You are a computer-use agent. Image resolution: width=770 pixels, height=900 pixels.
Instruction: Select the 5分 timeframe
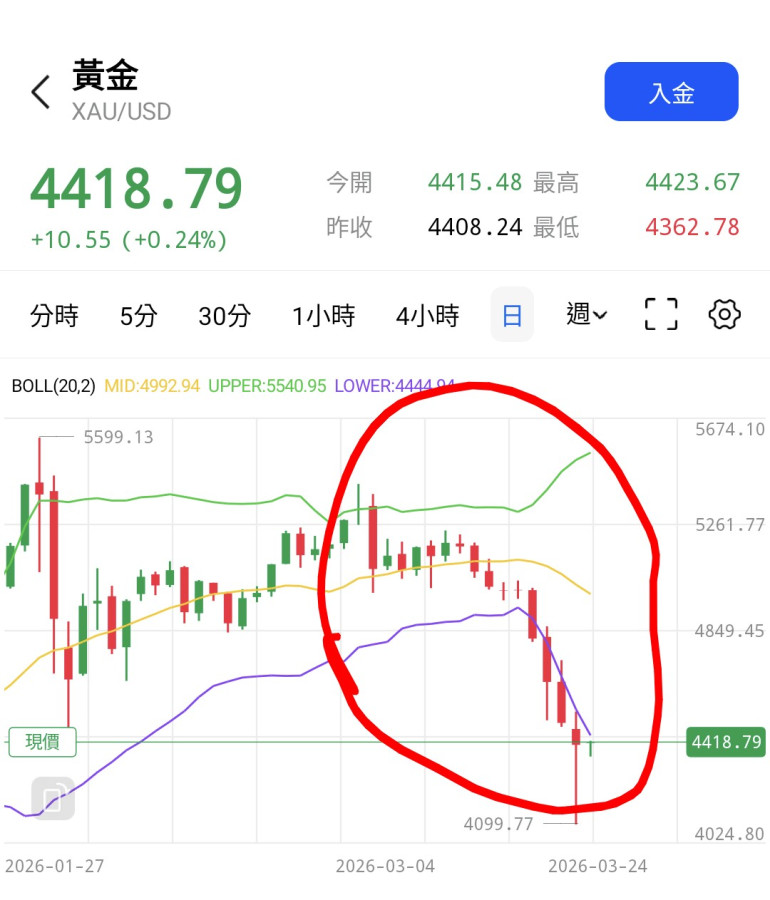point(139,316)
